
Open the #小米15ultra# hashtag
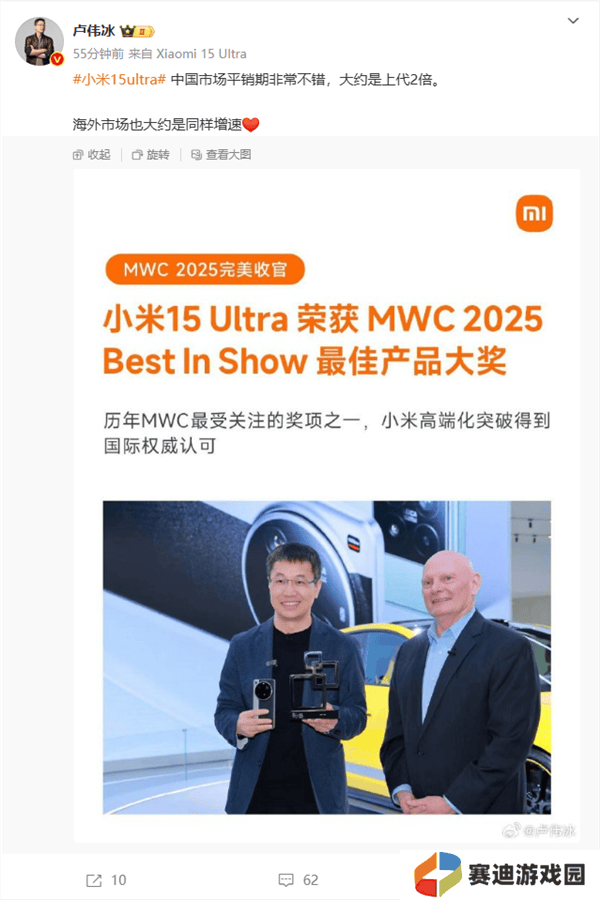(119, 78)
